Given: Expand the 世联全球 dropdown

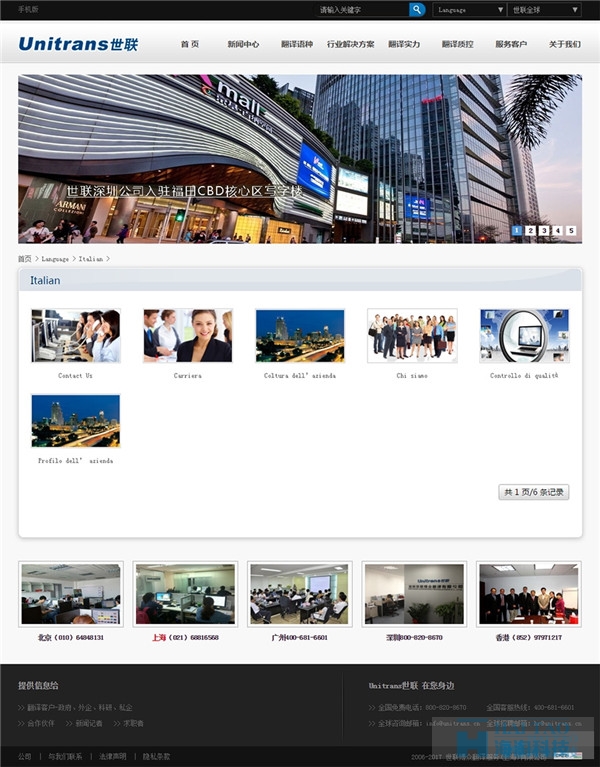Looking at the screenshot, I should tap(545, 10).
